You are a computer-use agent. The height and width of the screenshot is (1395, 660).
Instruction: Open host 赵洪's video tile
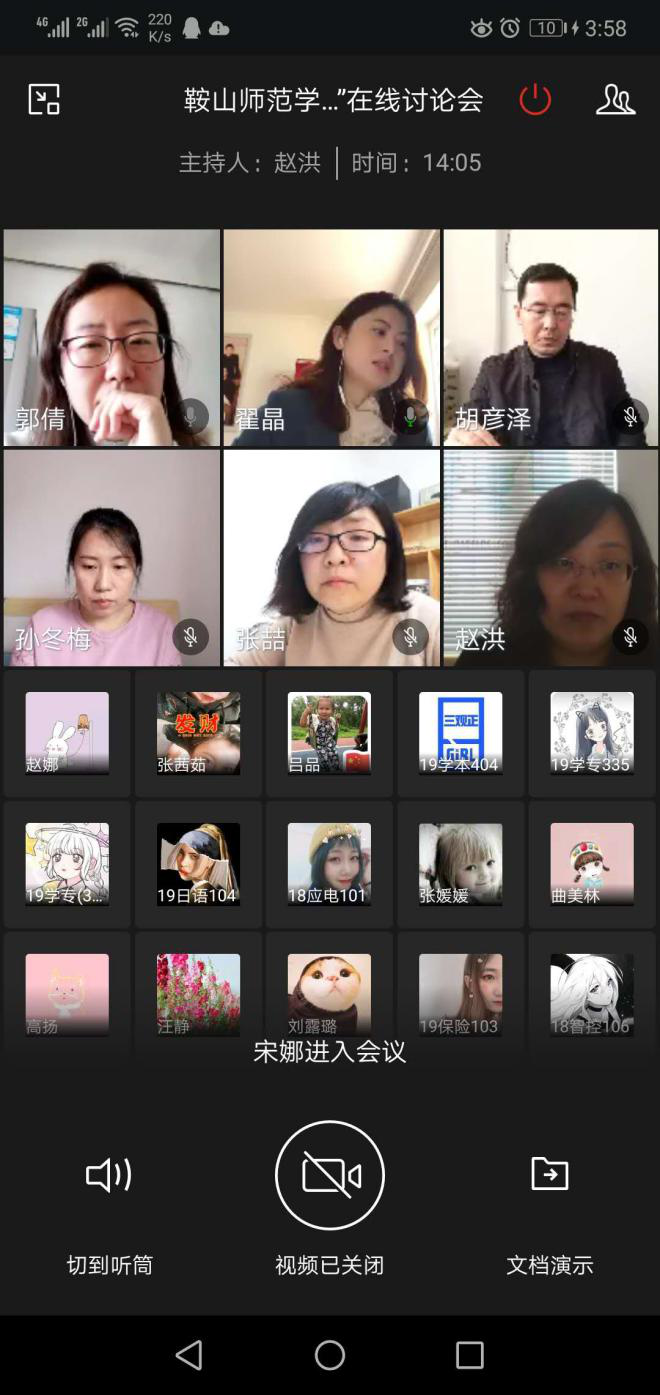(551, 557)
